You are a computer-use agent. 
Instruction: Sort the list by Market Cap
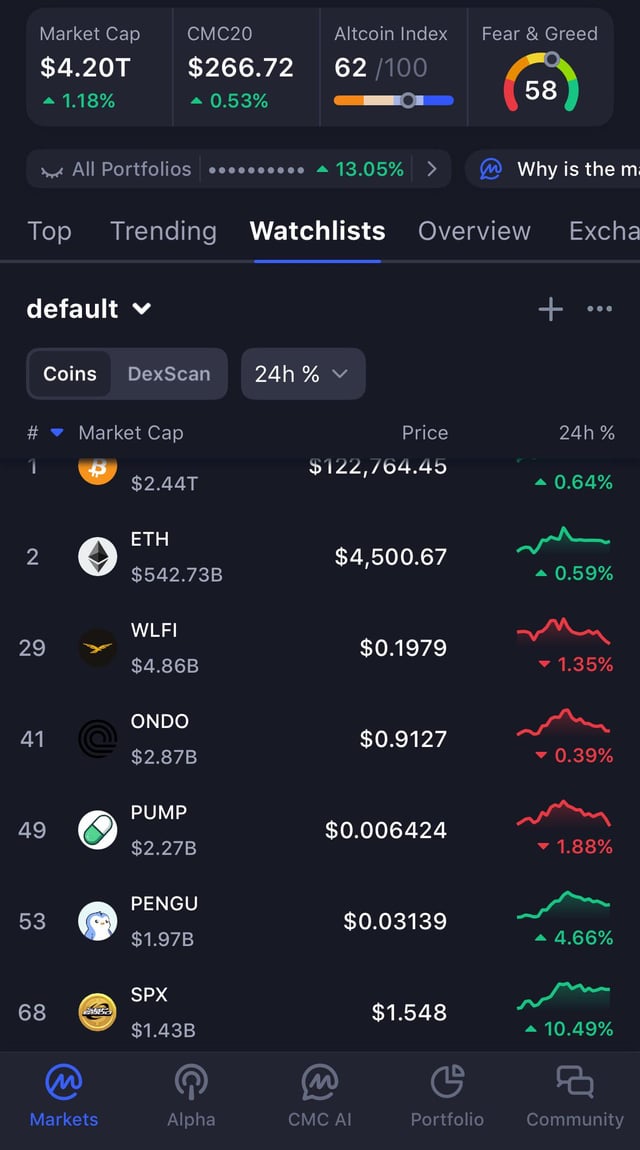click(x=130, y=433)
